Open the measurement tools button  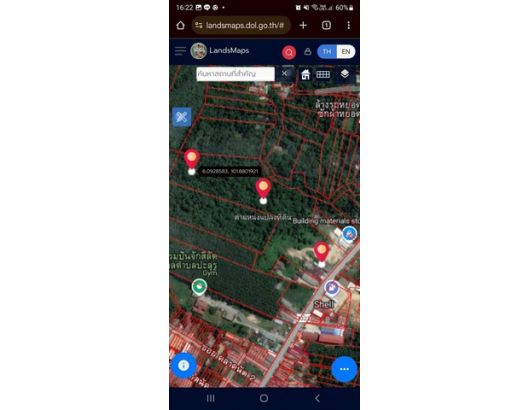pyautogui.click(x=182, y=117)
